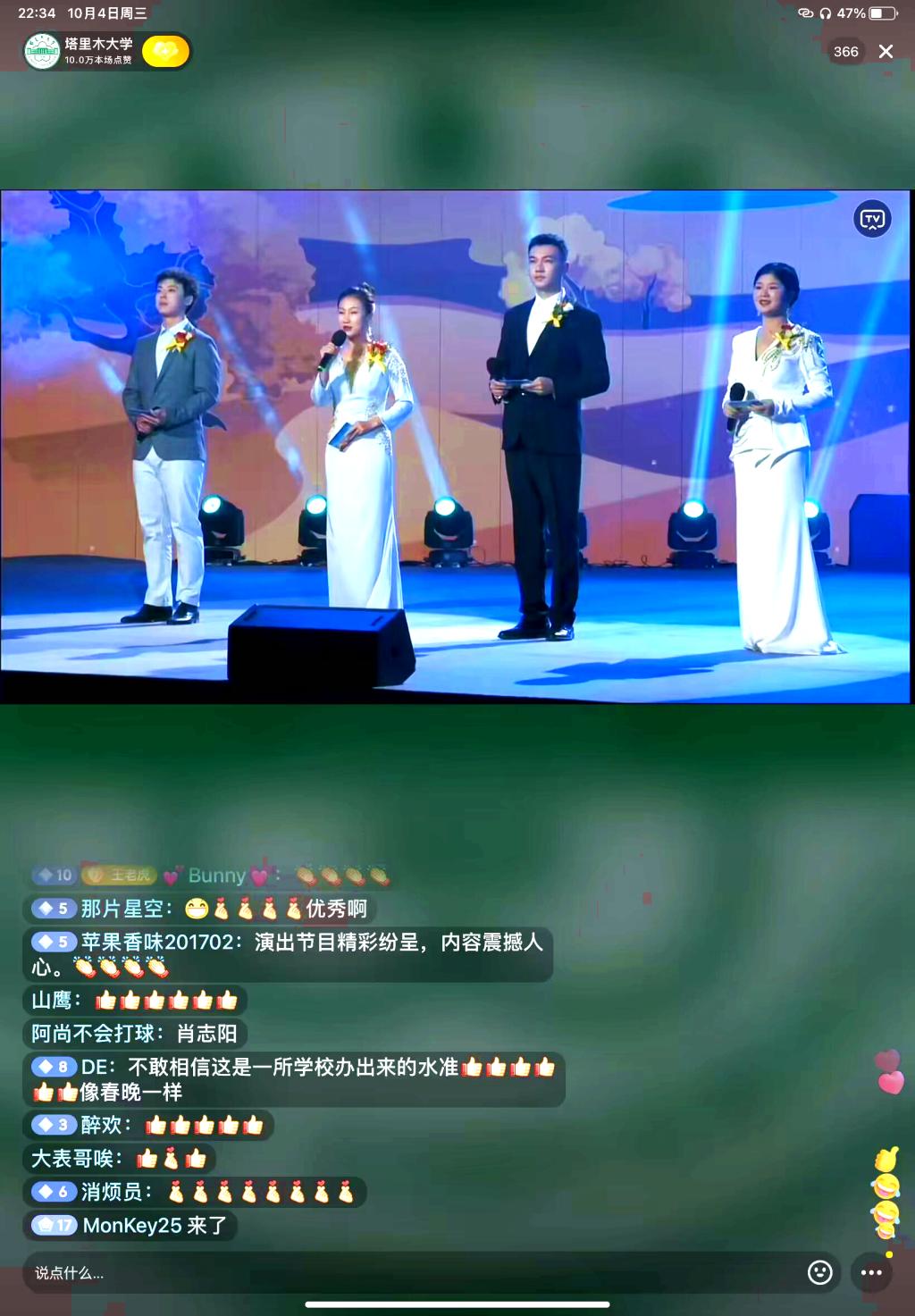915x1316 pixels.
Task: Tap the live video player
Action: (456, 447)
